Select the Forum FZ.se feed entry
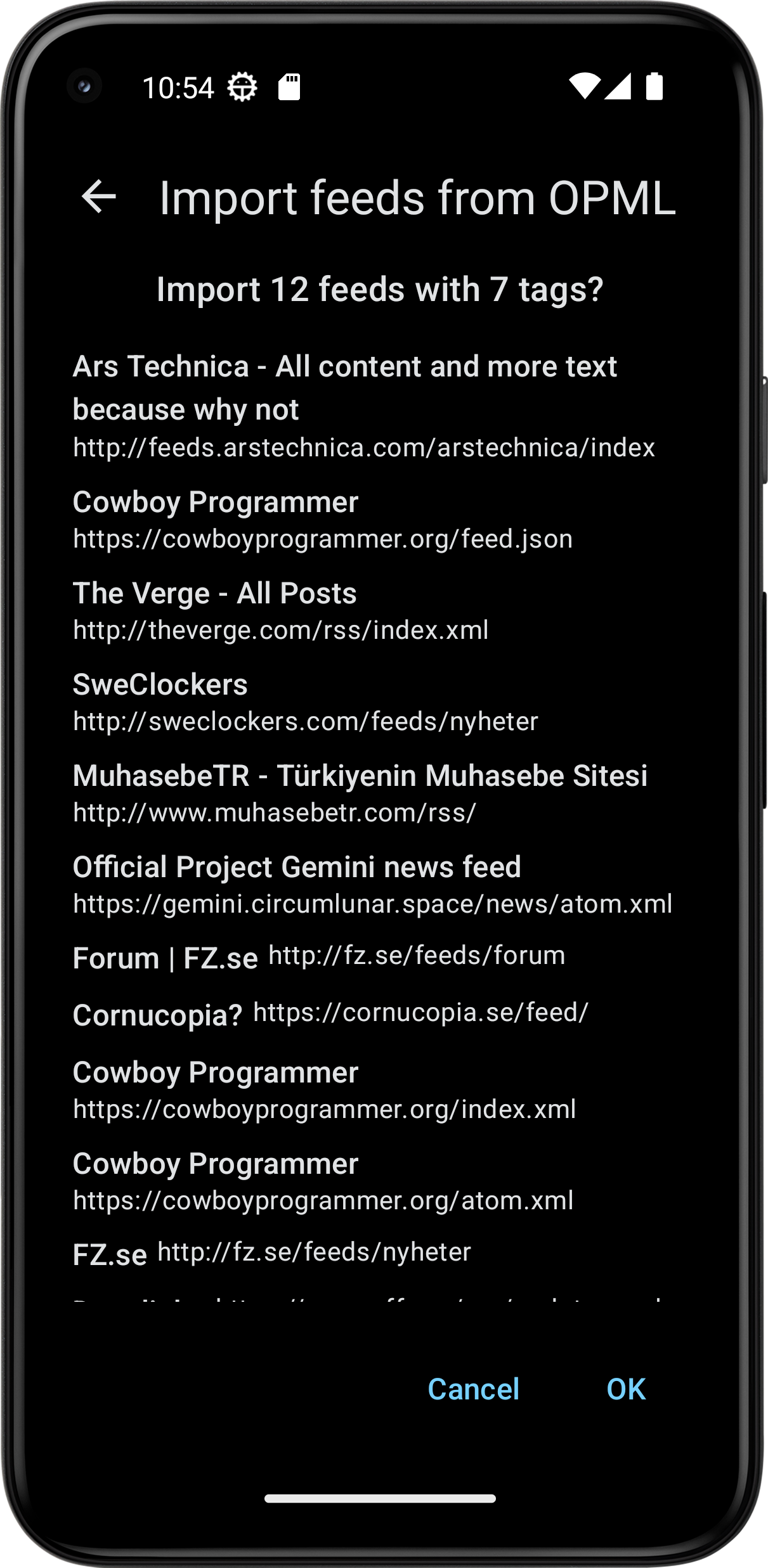768x1568 pixels. pos(318,957)
